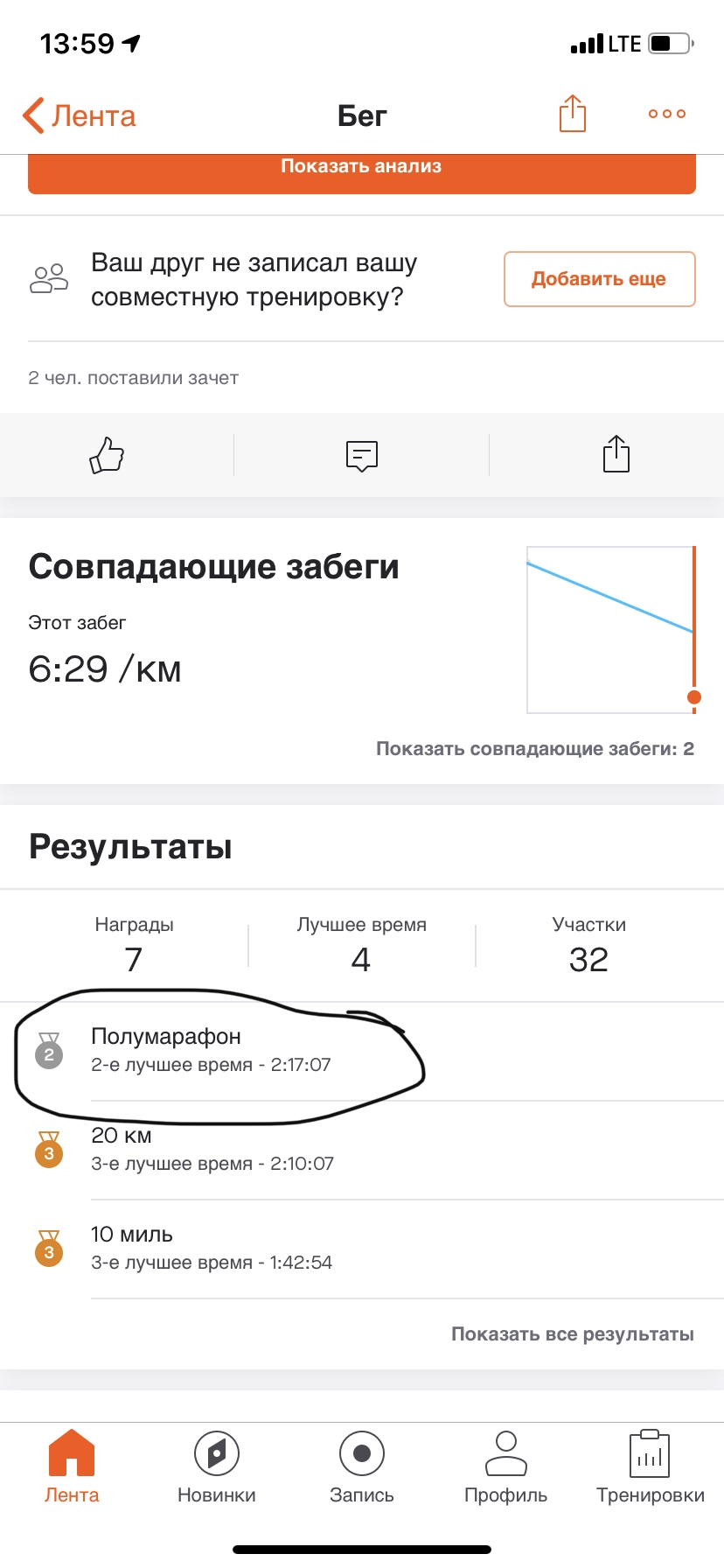Open matched runs pace chart
This screenshot has width=724, height=1568.
[x=610, y=630]
